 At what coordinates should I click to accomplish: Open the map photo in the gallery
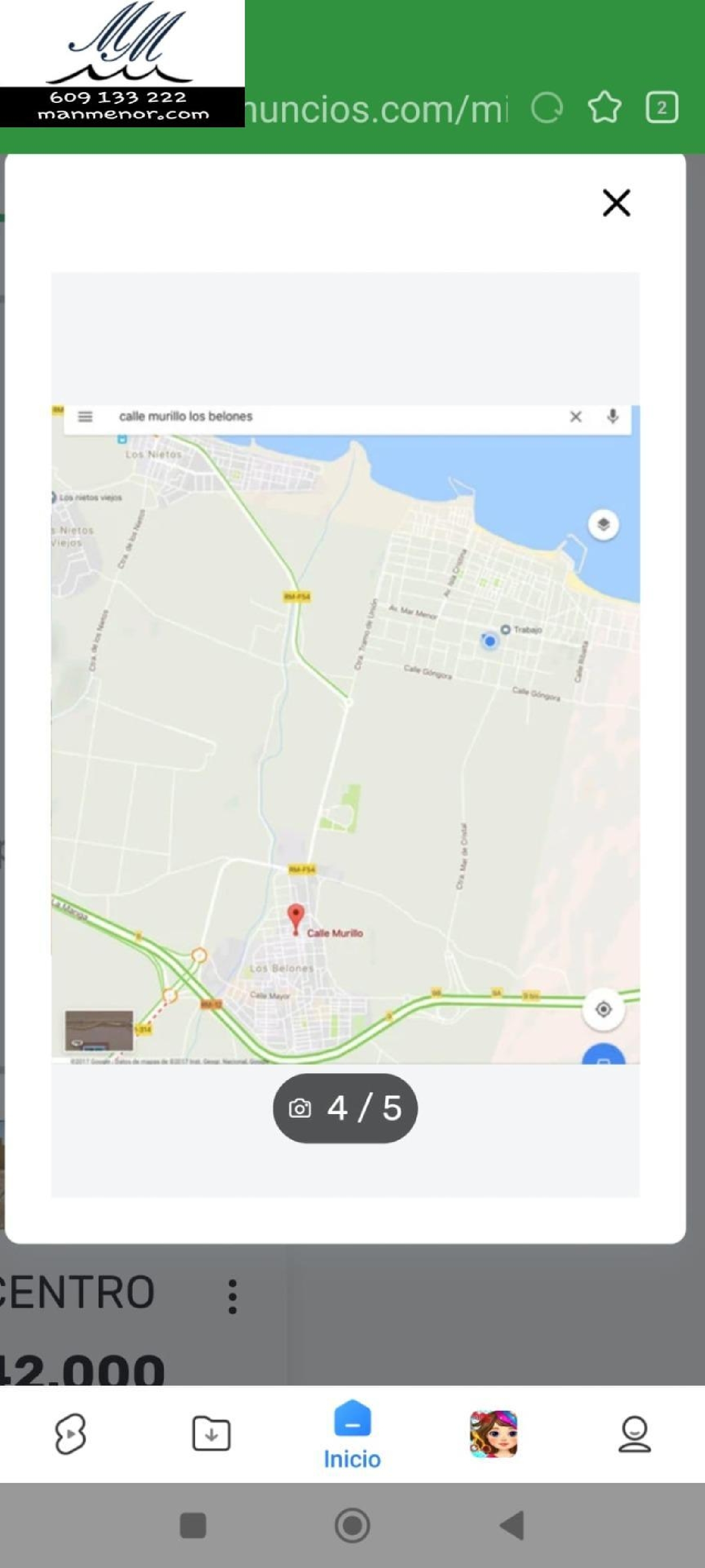(x=345, y=733)
